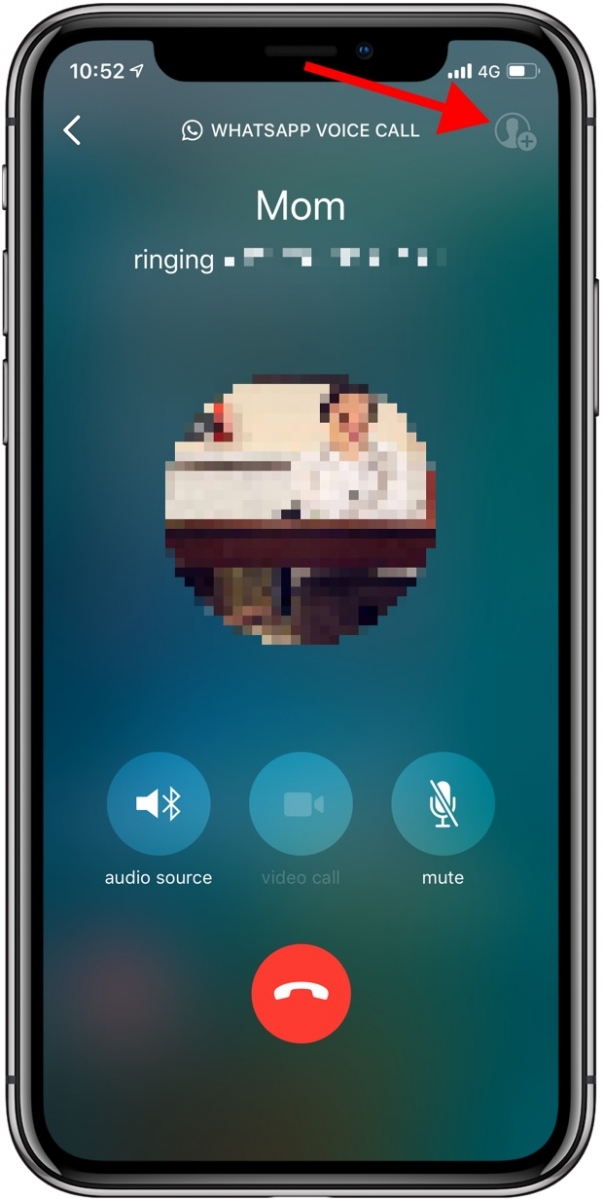The image size is (603, 1200).
Task: Switch to a video call
Action: tap(300, 803)
